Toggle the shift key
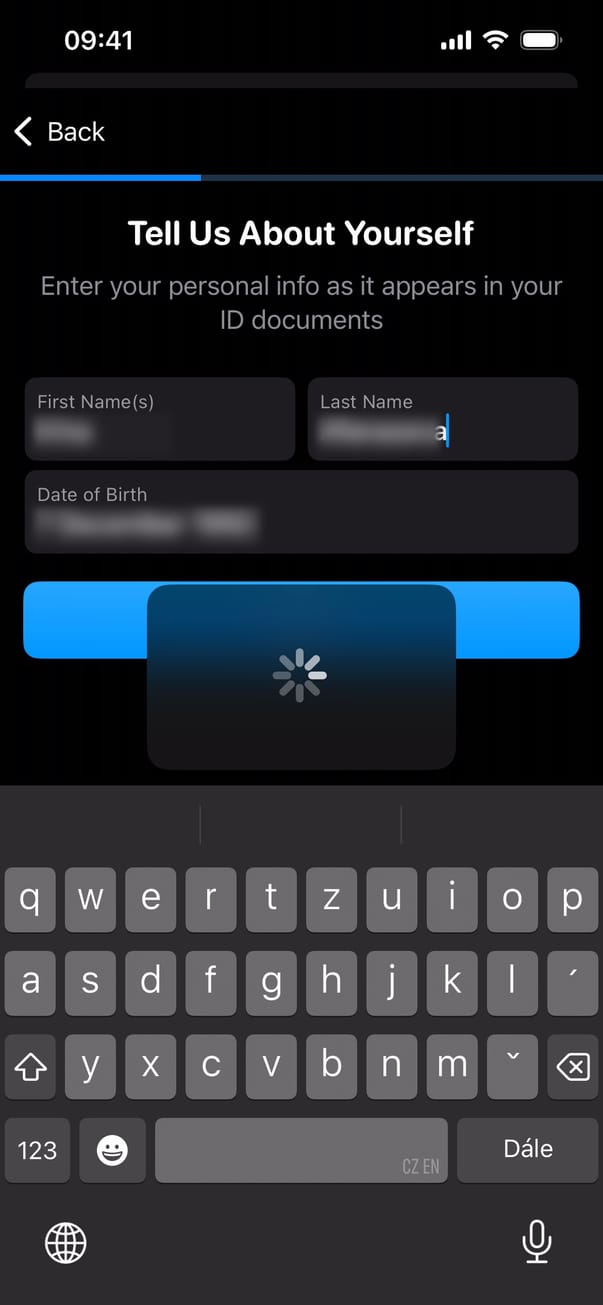Screen dimensions: 603x1305 pos(31,1067)
